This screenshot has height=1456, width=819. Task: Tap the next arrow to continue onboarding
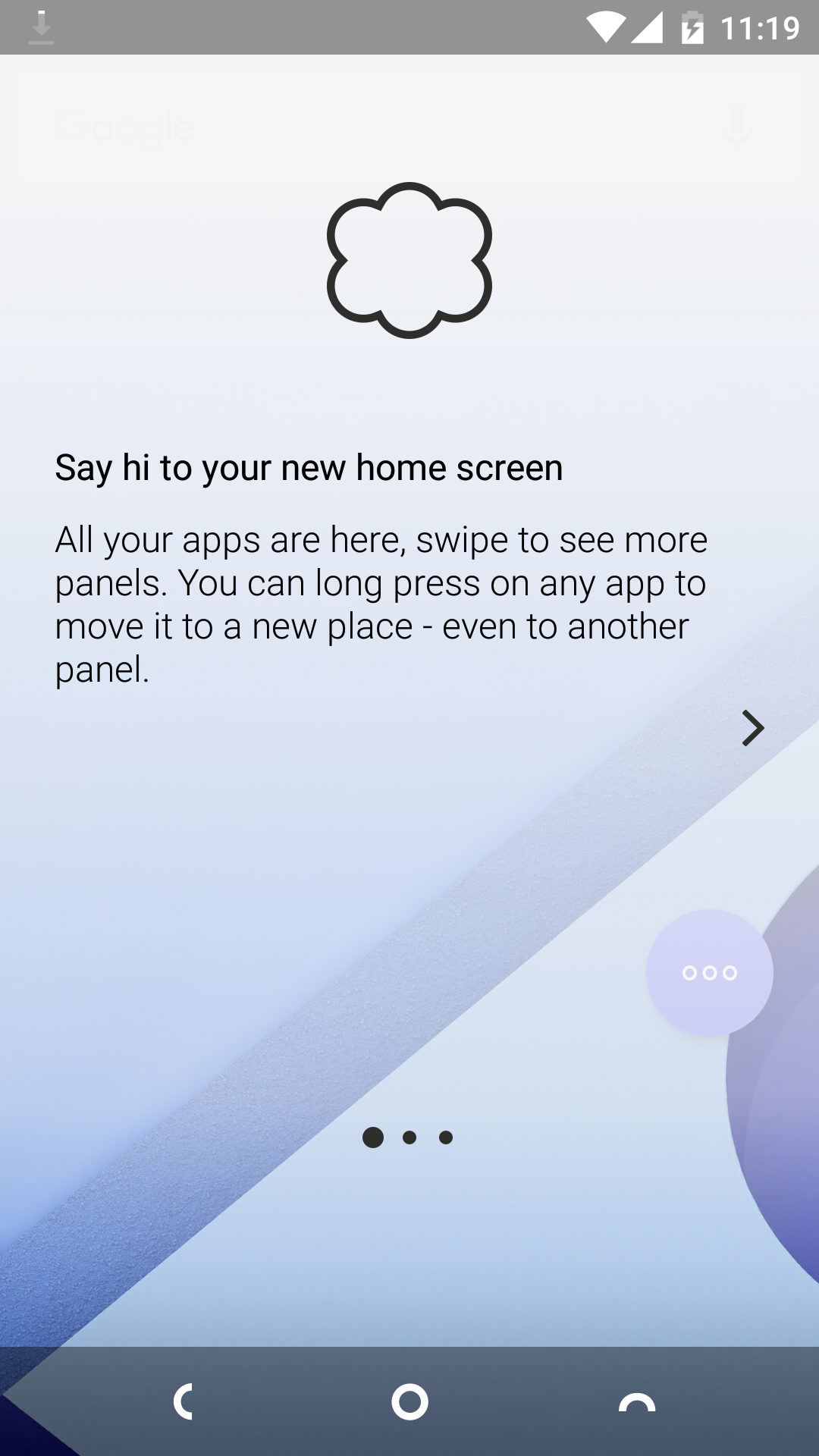coord(752,728)
